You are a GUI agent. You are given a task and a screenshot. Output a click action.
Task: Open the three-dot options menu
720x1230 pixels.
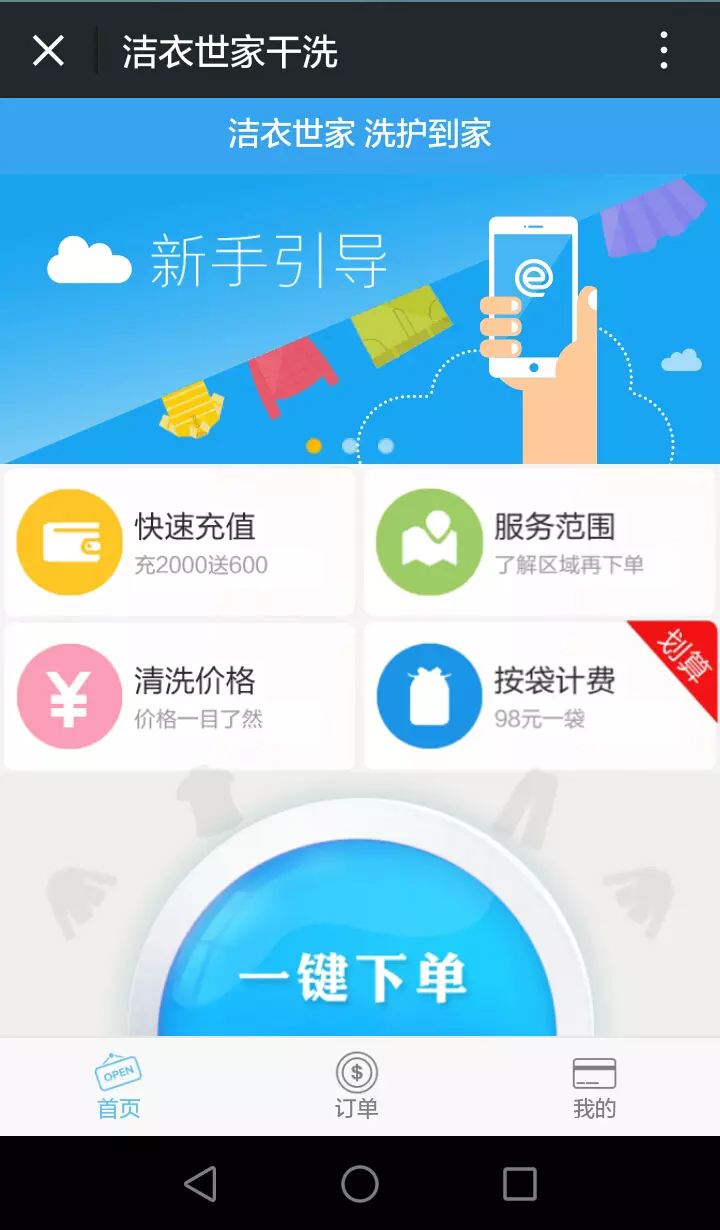tap(664, 49)
